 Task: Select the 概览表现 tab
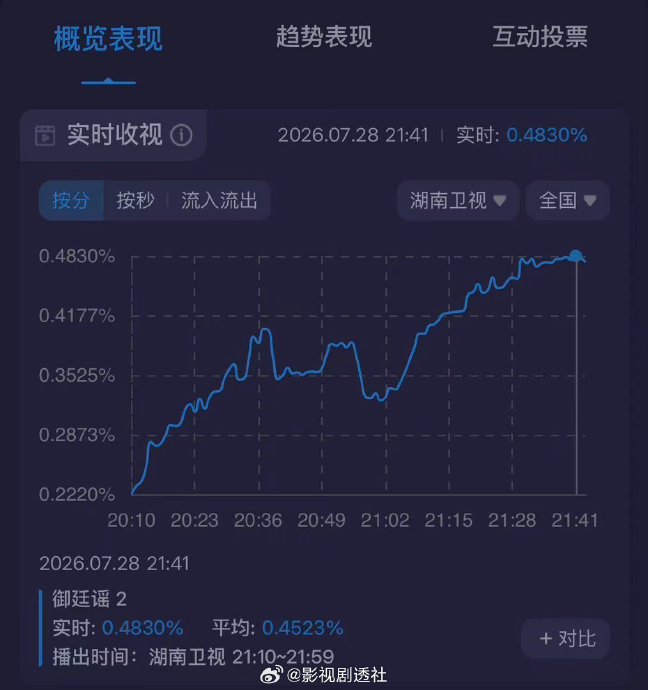tap(108, 39)
